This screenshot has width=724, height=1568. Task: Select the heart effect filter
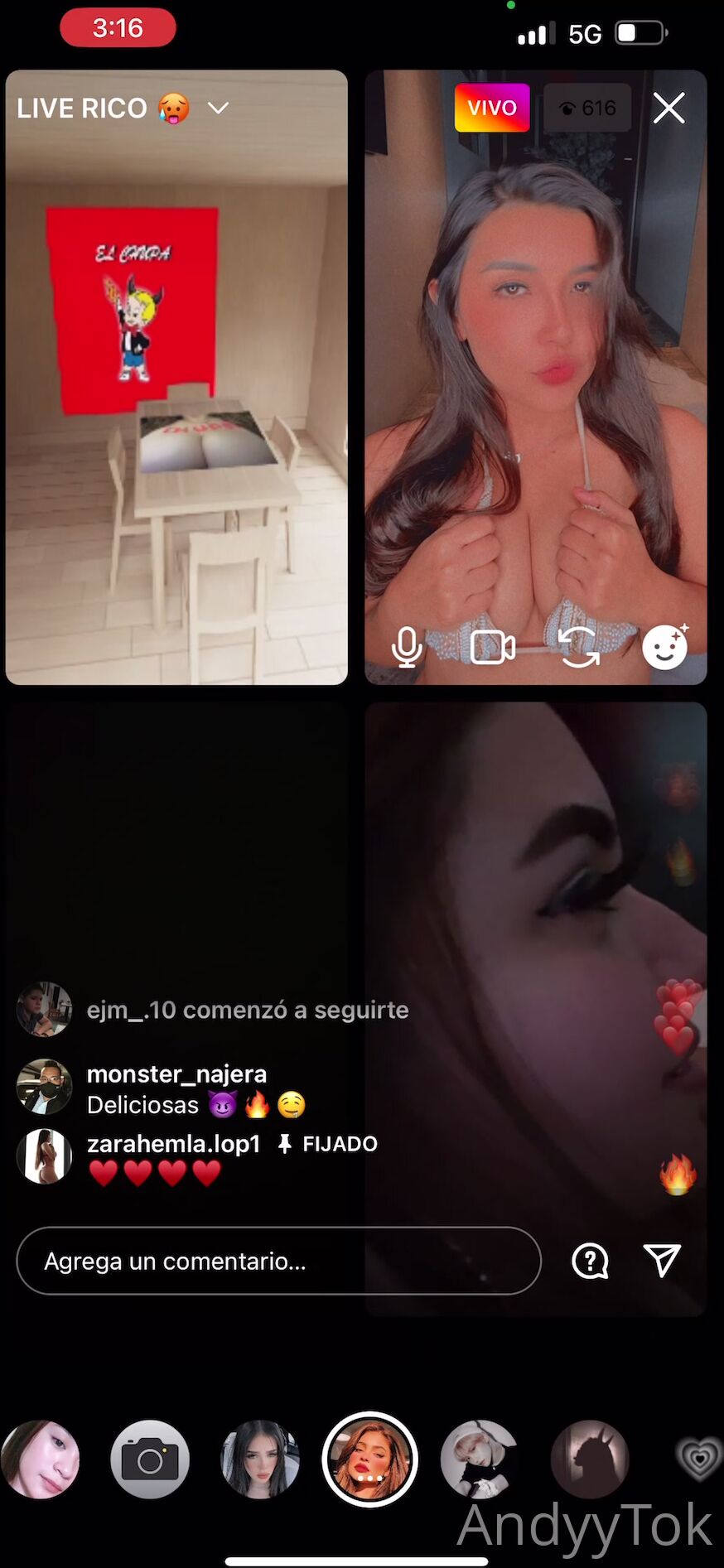697,1459
